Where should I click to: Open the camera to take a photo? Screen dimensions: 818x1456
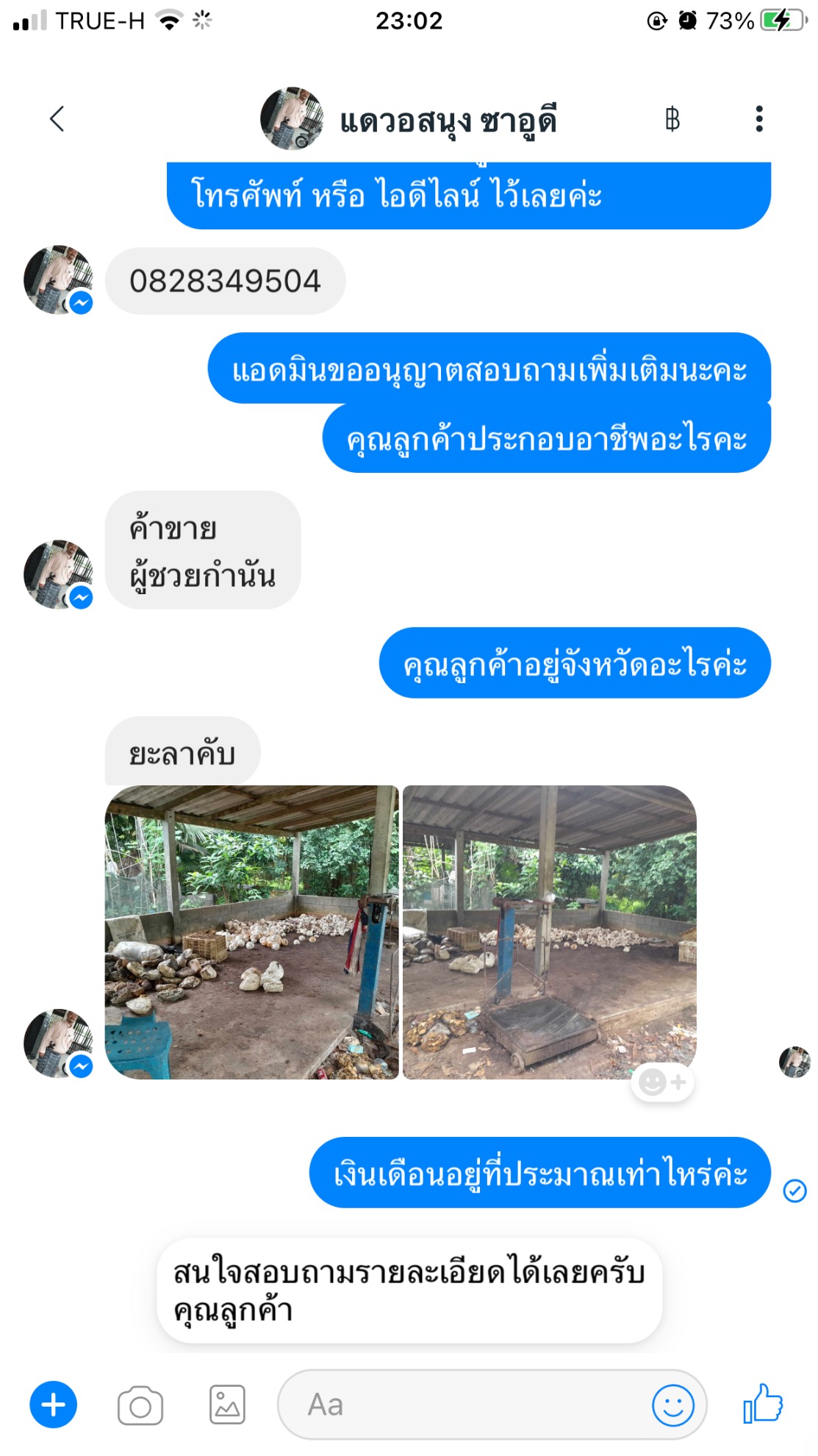[140, 1405]
